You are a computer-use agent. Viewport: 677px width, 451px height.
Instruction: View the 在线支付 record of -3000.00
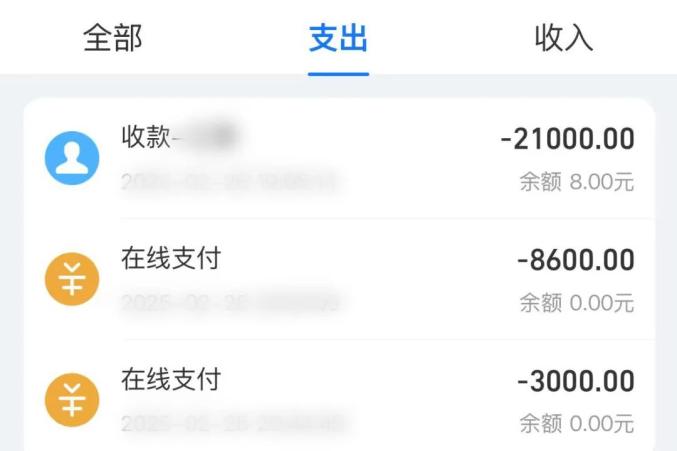coord(338,400)
